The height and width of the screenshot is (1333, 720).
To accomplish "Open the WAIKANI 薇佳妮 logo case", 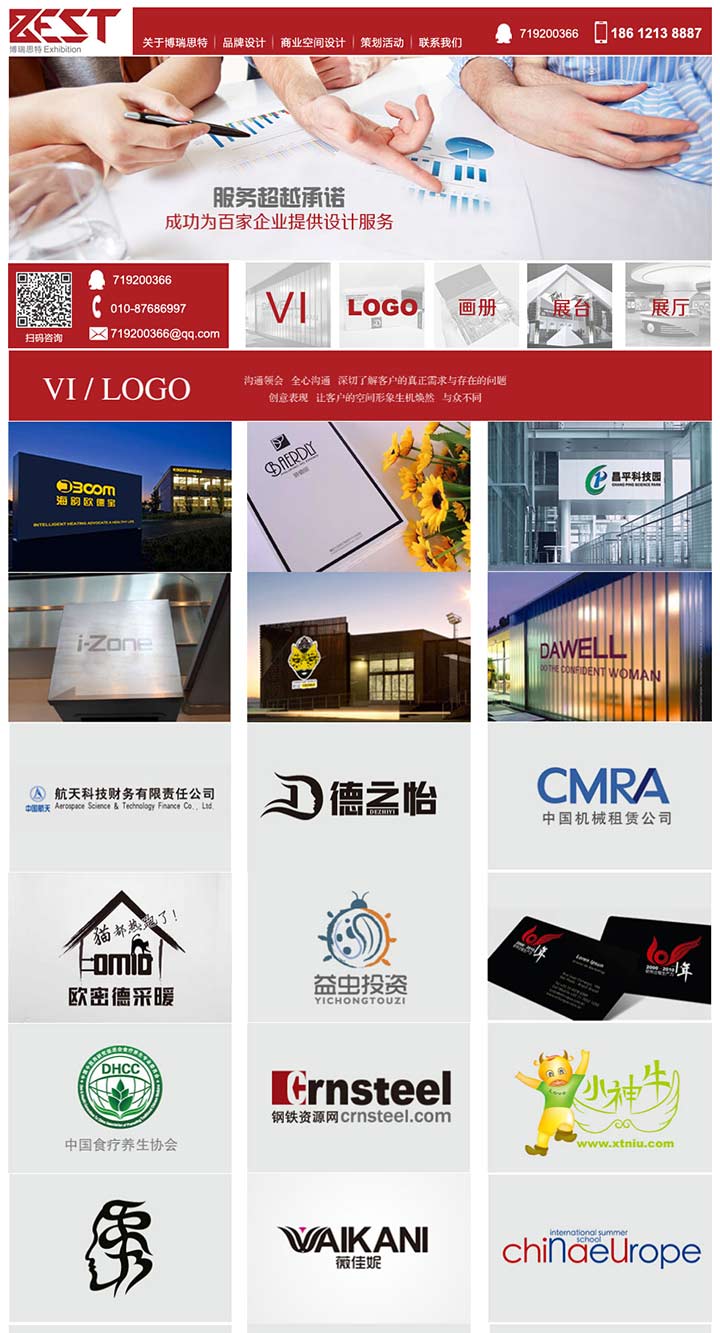I will [358, 1247].
